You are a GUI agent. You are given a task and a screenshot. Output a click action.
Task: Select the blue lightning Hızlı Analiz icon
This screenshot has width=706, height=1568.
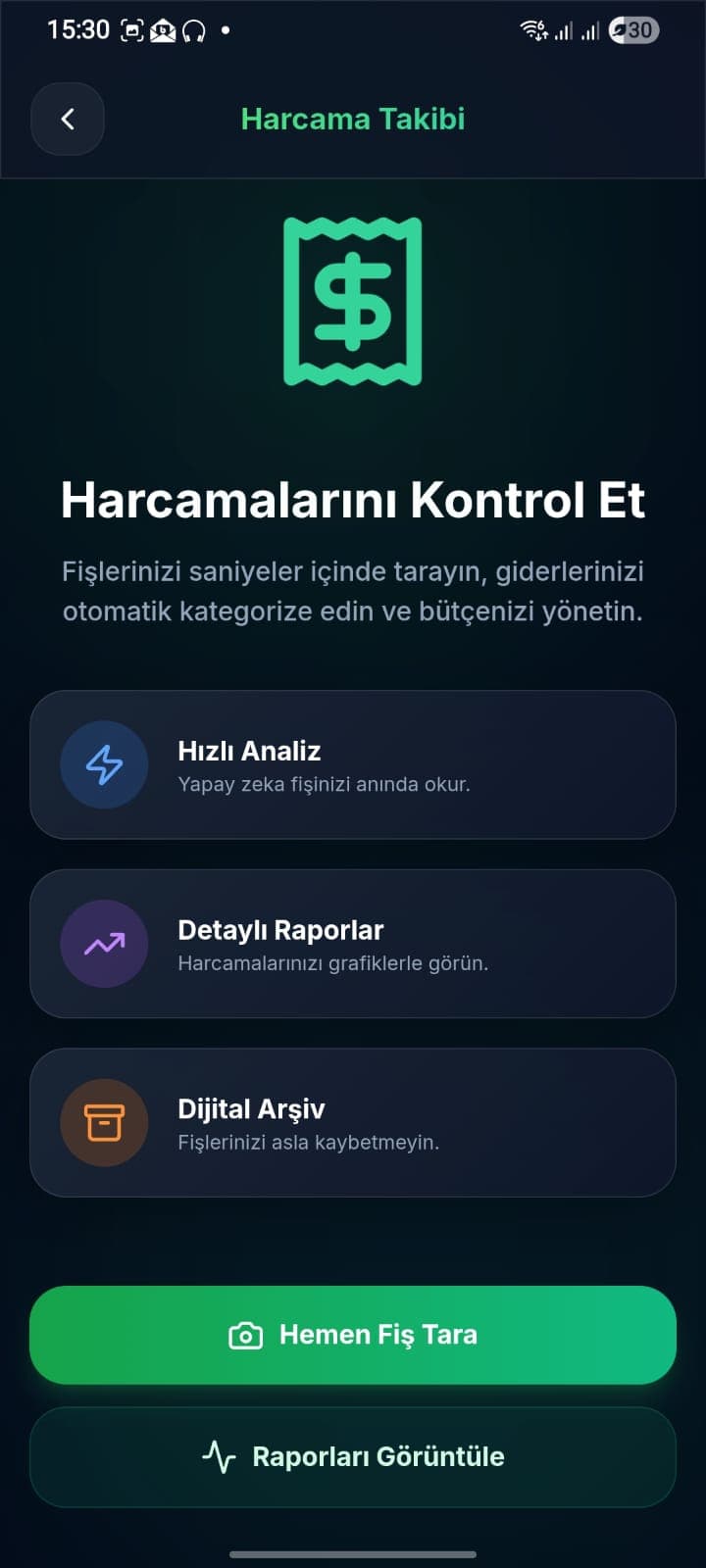[104, 765]
